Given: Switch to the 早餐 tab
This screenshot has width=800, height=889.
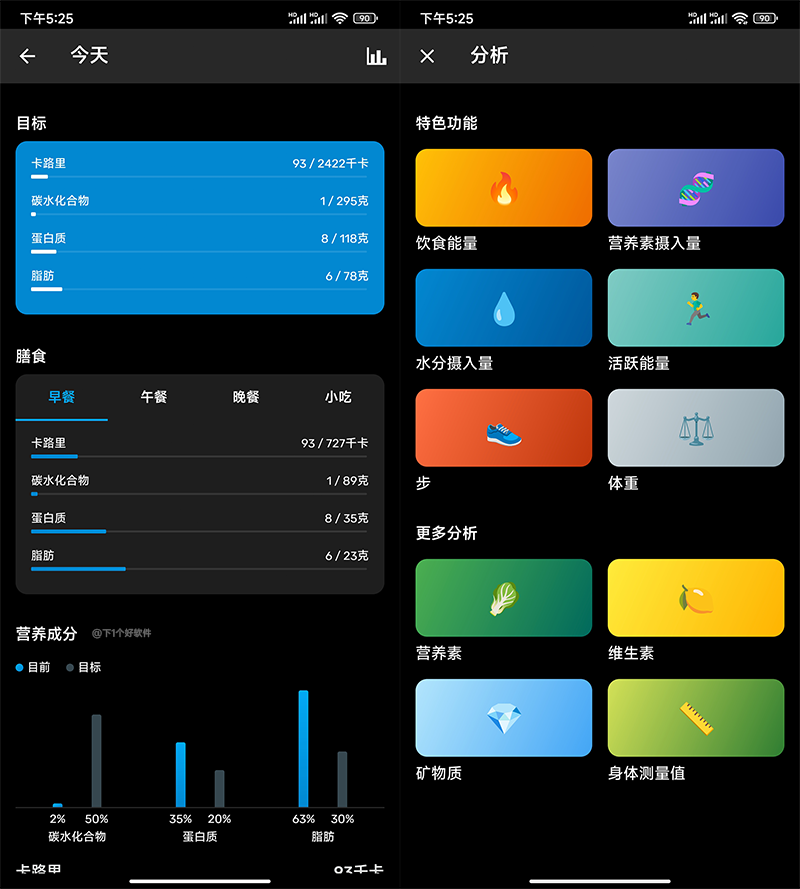Looking at the screenshot, I should tap(62, 397).
